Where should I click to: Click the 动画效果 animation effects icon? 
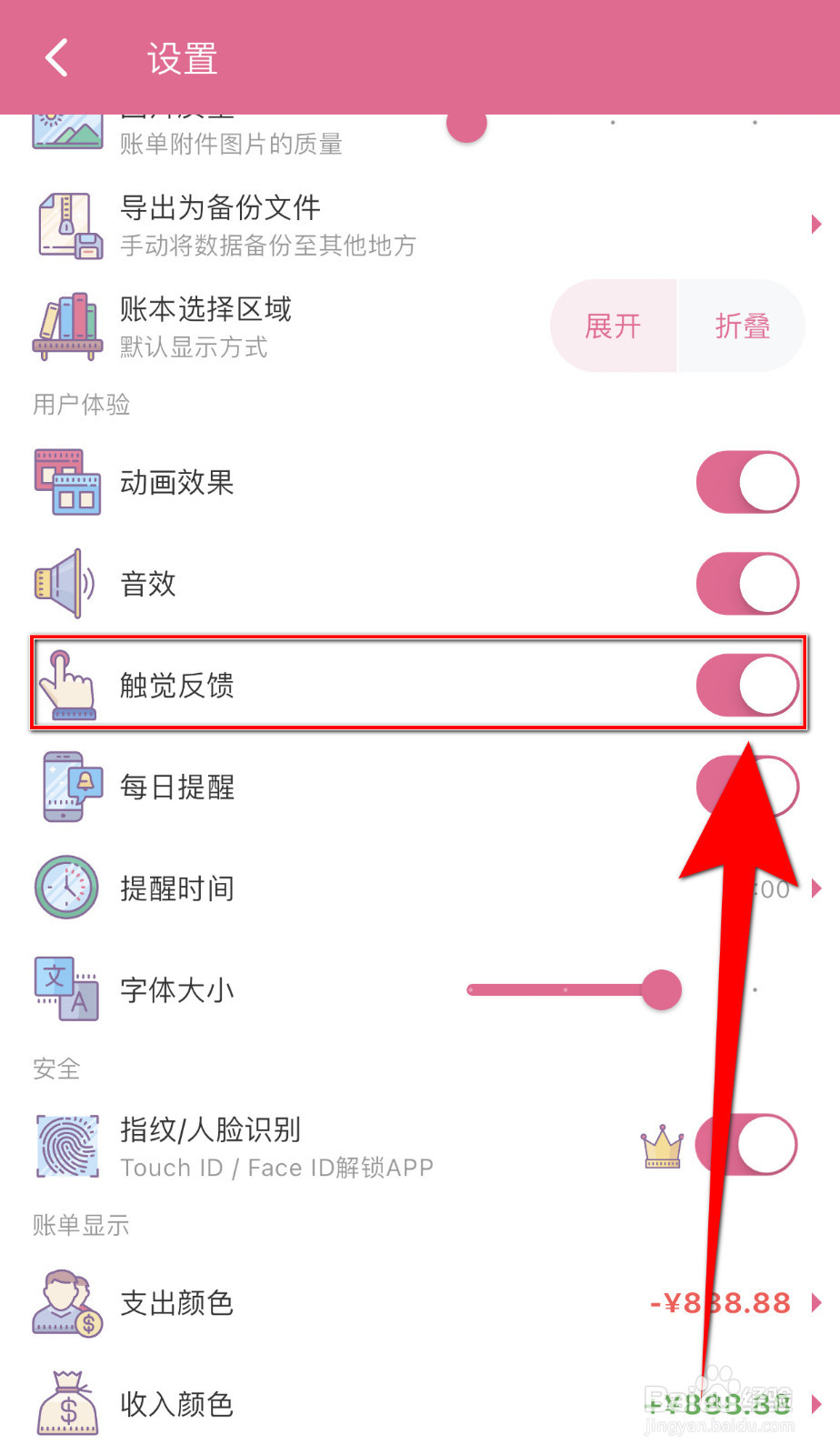coord(65,482)
